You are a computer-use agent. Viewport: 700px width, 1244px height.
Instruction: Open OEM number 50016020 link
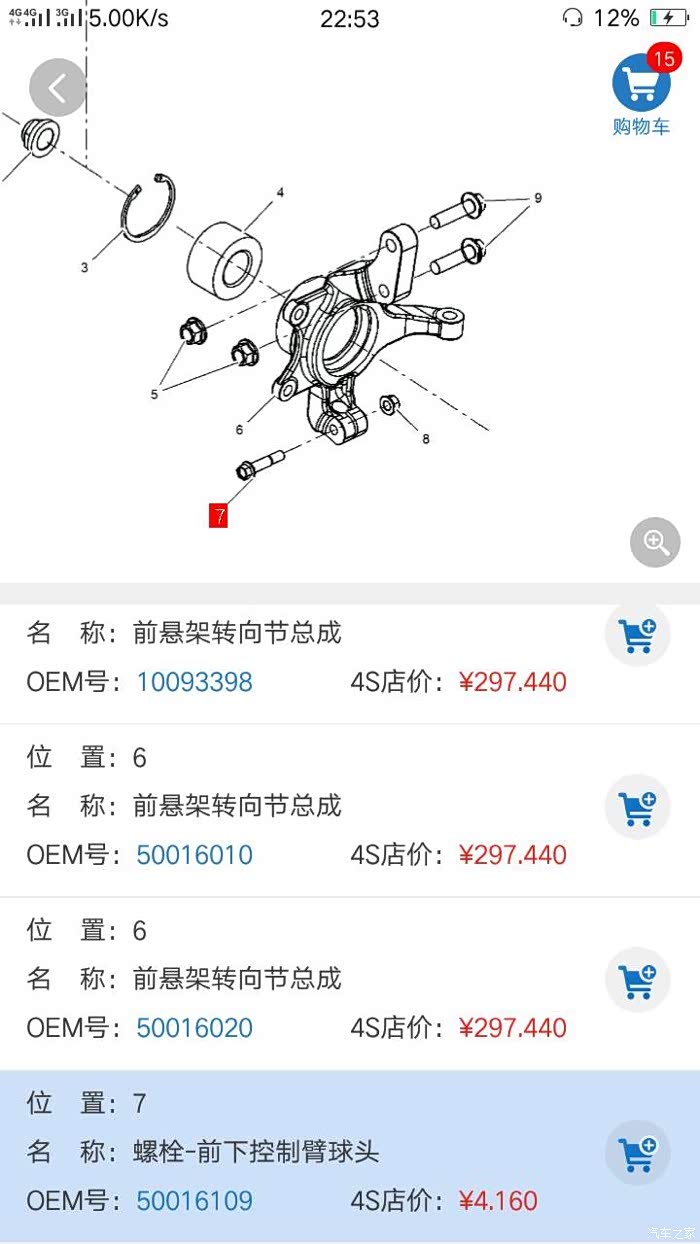point(194,1029)
